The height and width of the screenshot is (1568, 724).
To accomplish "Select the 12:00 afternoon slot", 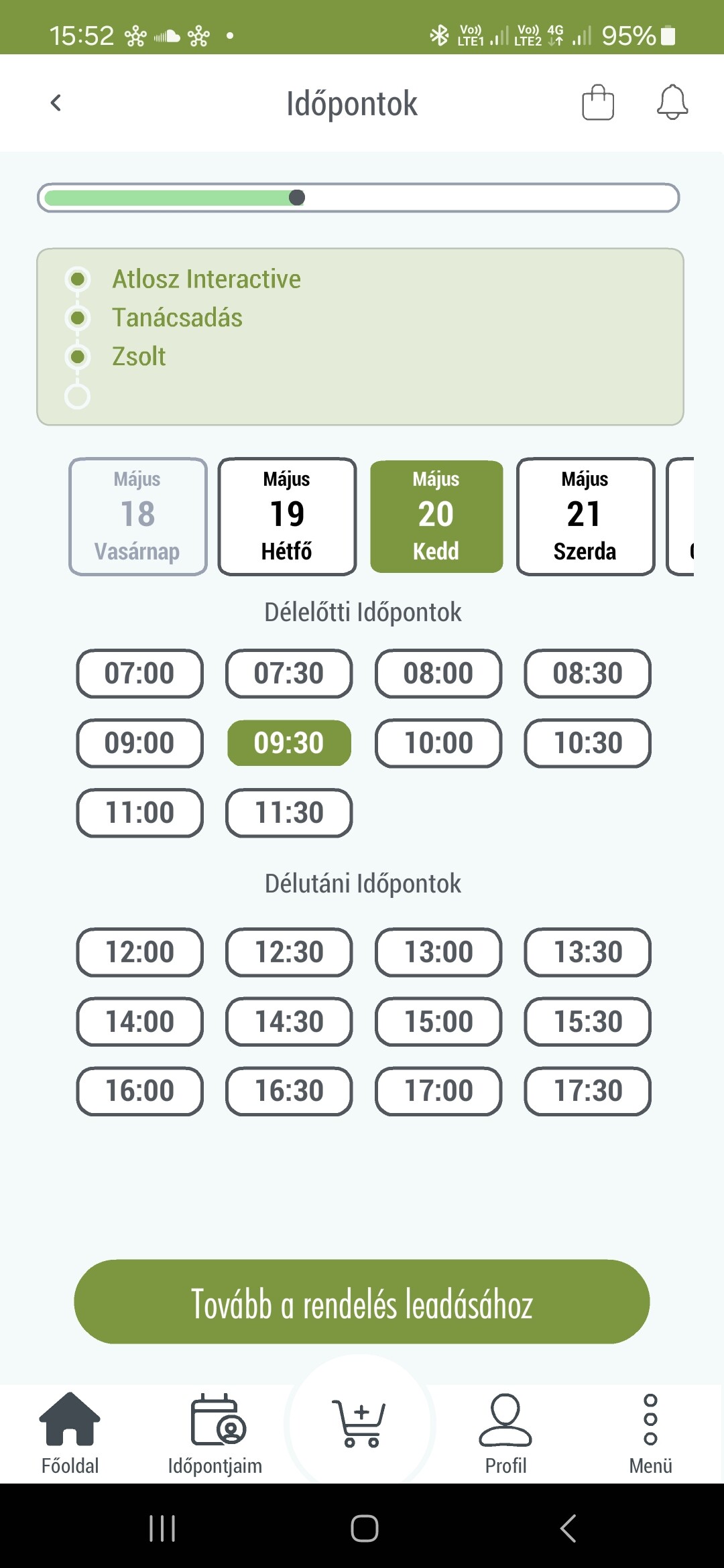I will (x=139, y=952).
